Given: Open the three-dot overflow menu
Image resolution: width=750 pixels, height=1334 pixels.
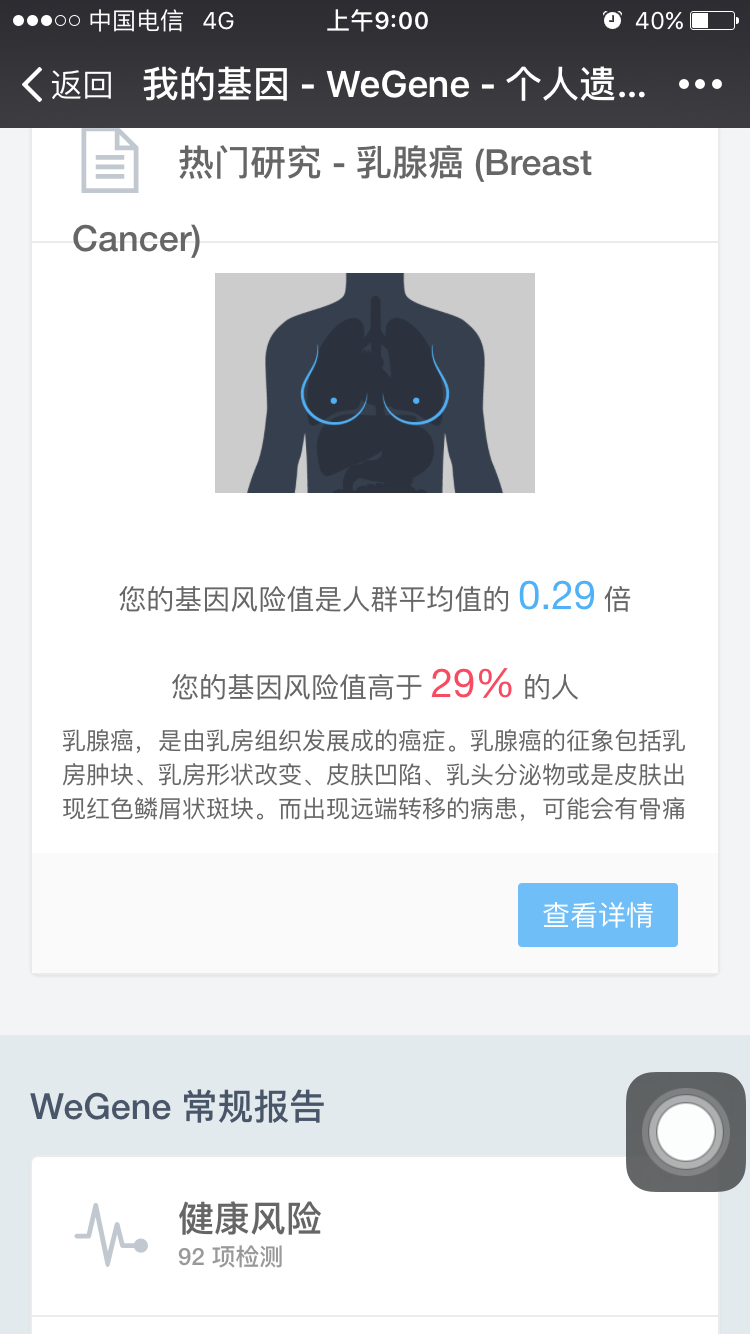Looking at the screenshot, I should [700, 85].
